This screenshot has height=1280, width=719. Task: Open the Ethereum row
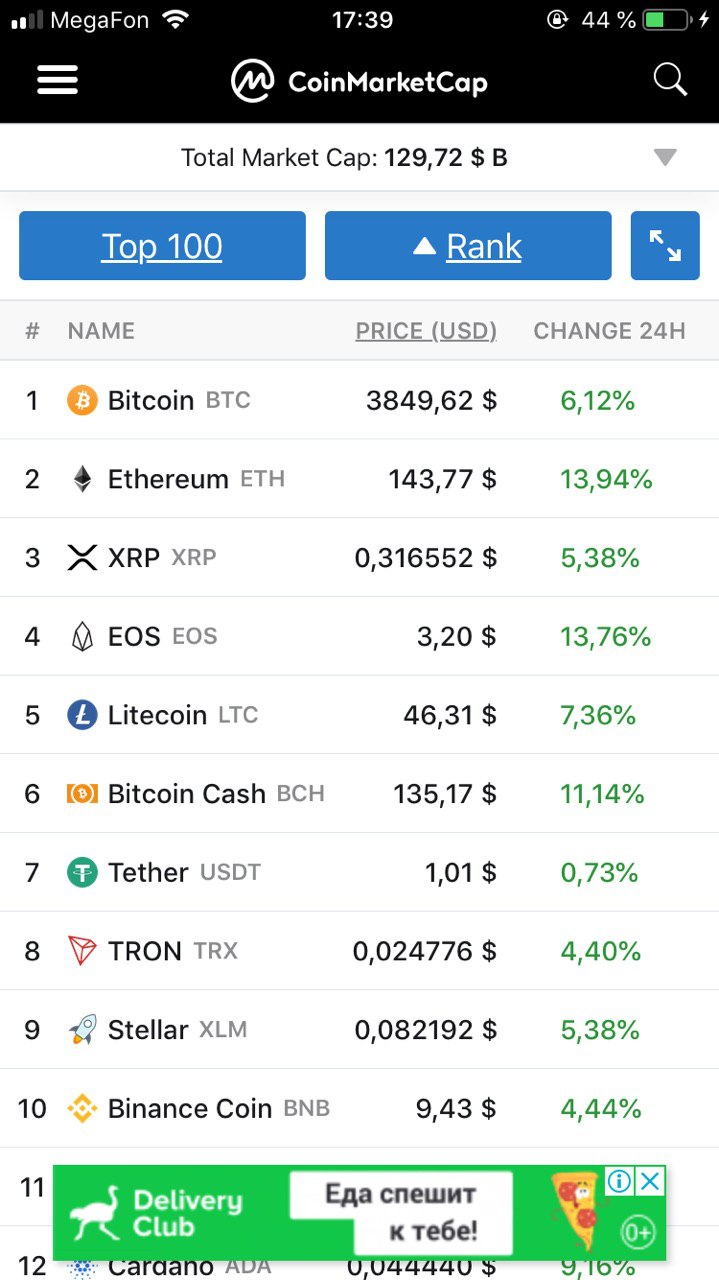pos(359,479)
